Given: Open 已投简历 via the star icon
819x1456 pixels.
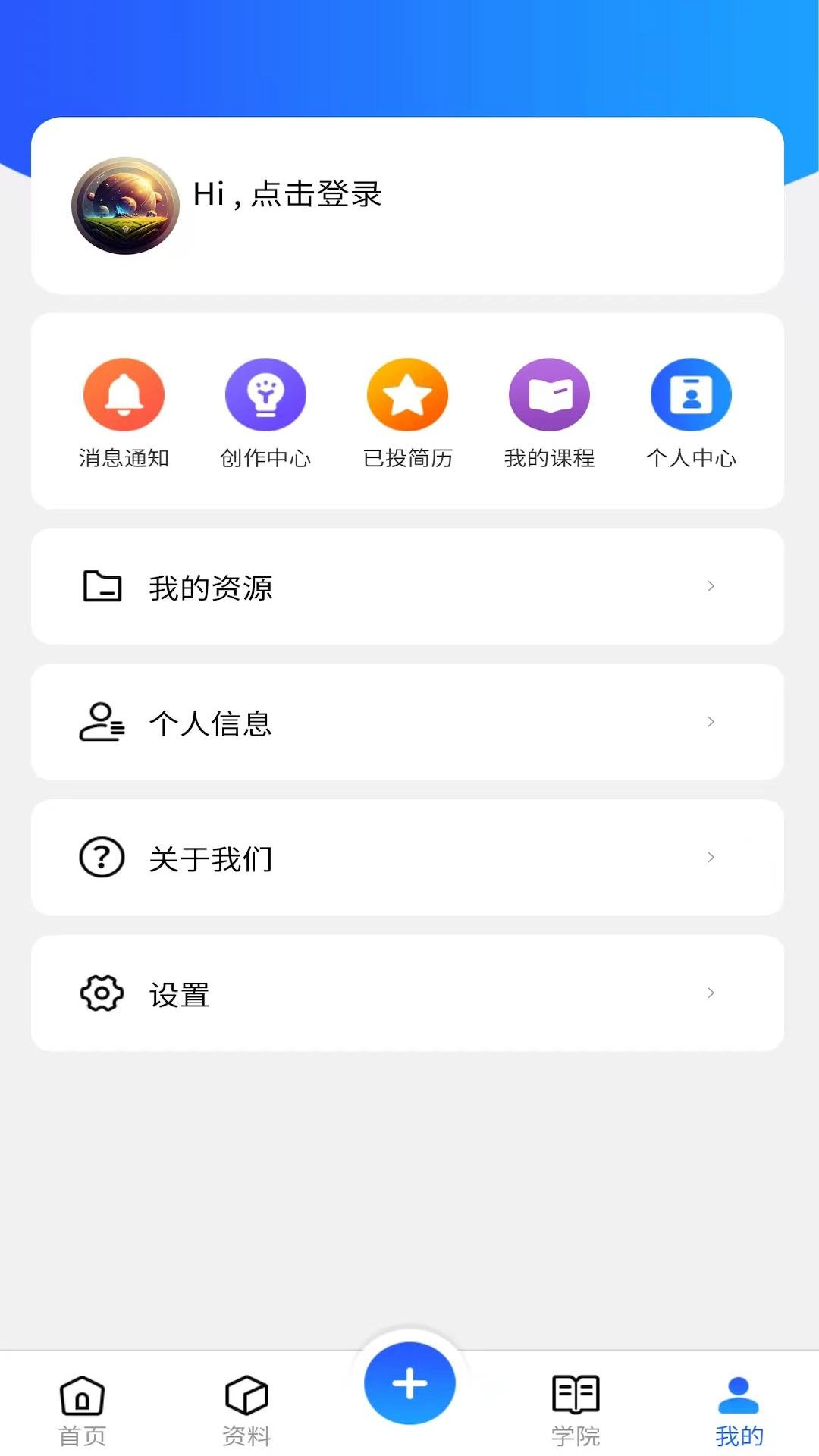Looking at the screenshot, I should click(407, 394).
